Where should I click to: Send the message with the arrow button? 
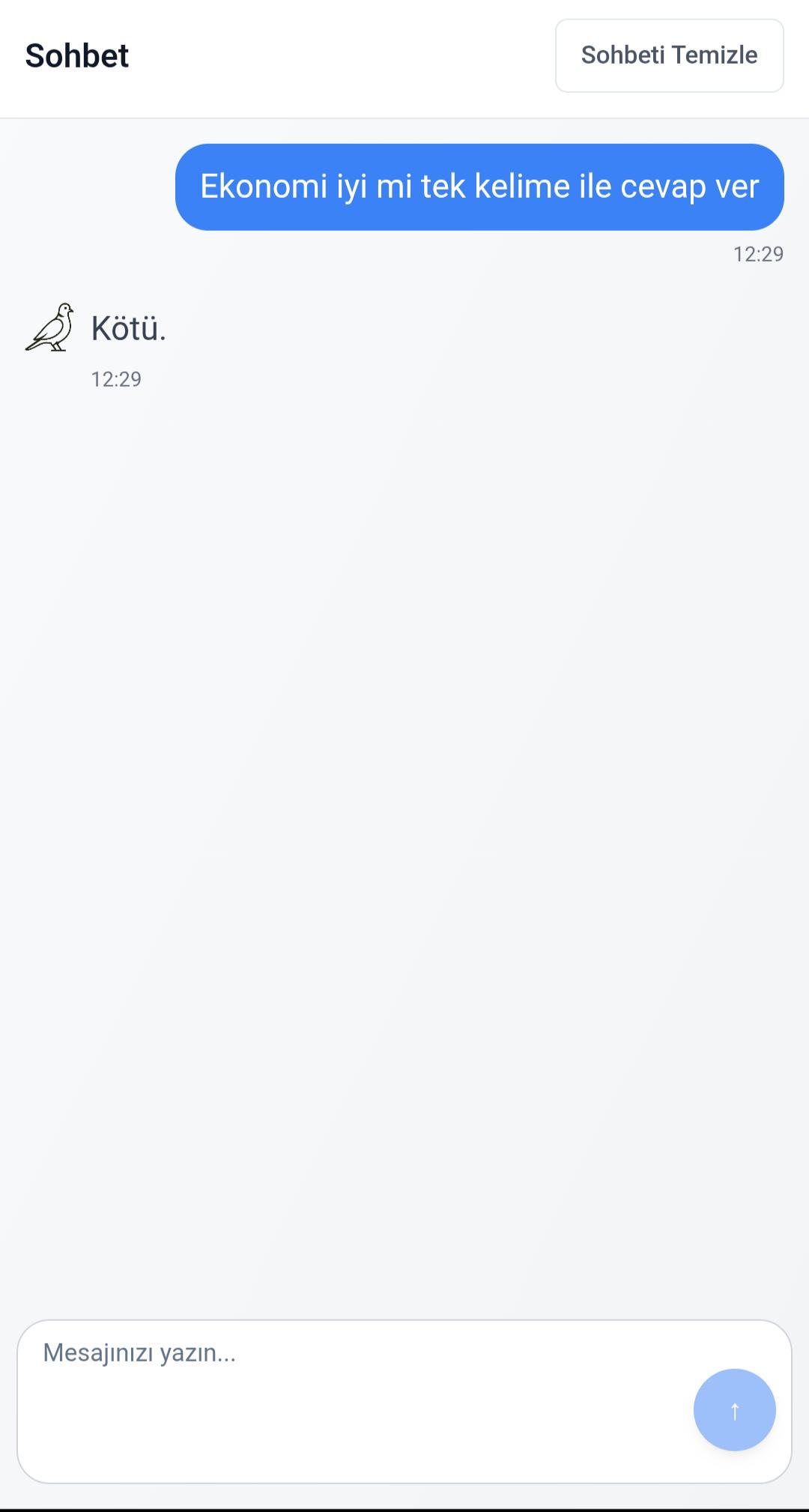coord(734,1410)
